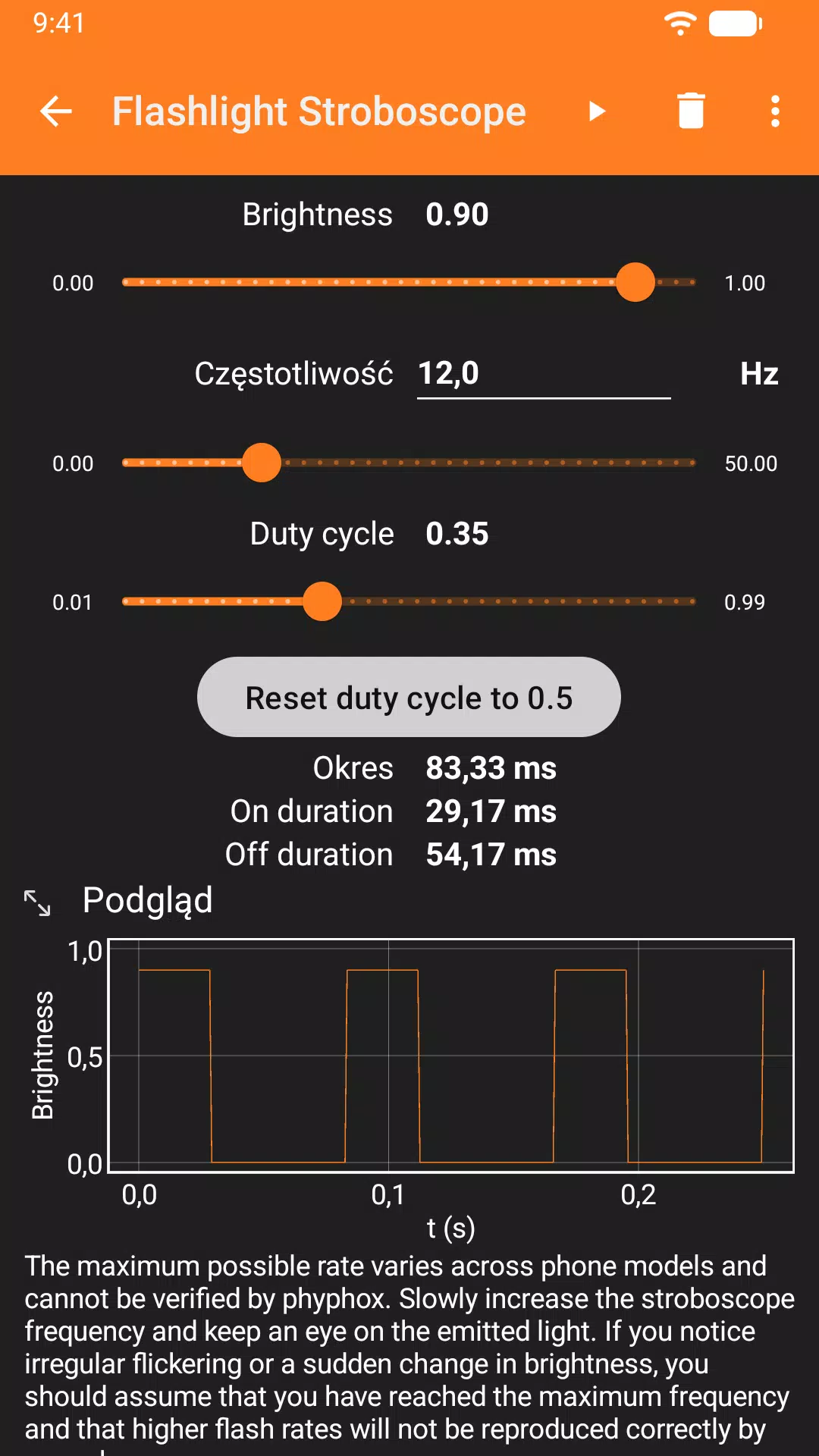Change the Duty cycle slider position
This screenshot has width=819, height=1456.
(x=409, y=601)
